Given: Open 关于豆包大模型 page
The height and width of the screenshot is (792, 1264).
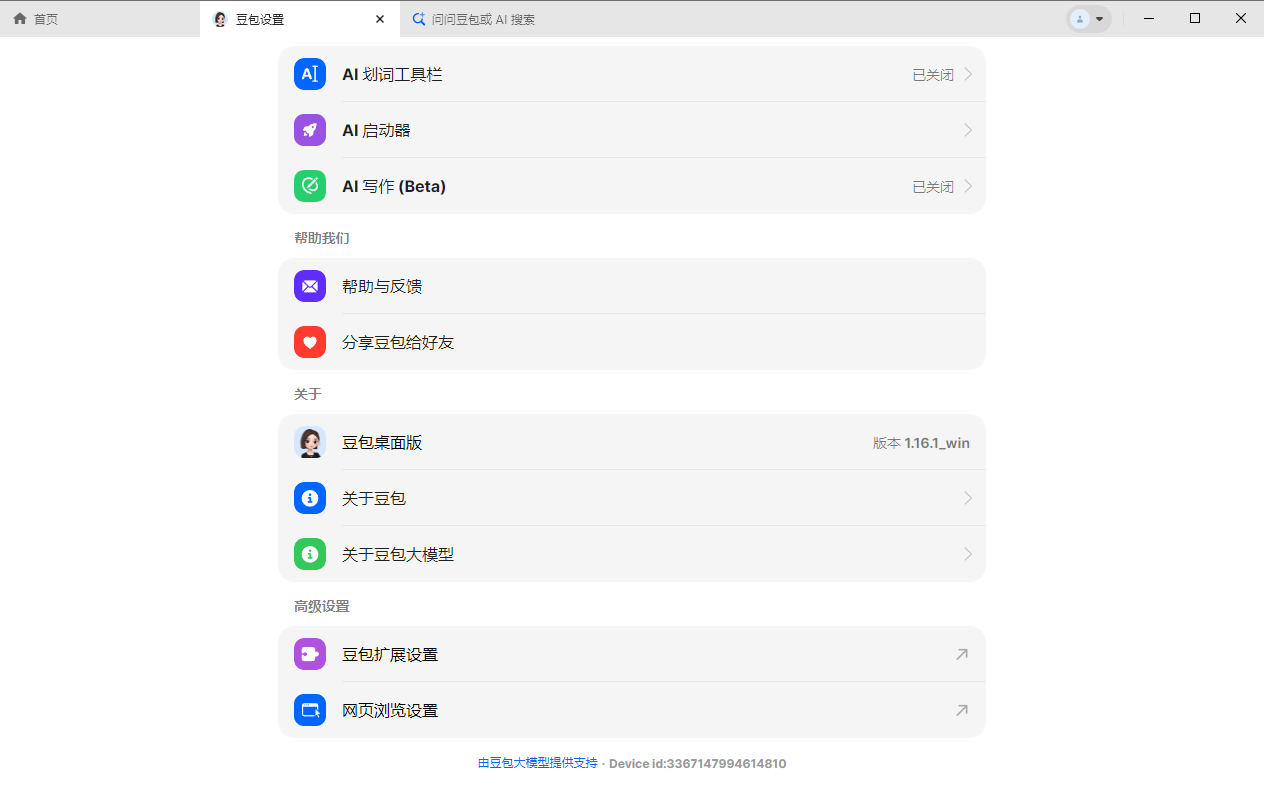Looking at the screenshot, I should (x=631, y=554).
